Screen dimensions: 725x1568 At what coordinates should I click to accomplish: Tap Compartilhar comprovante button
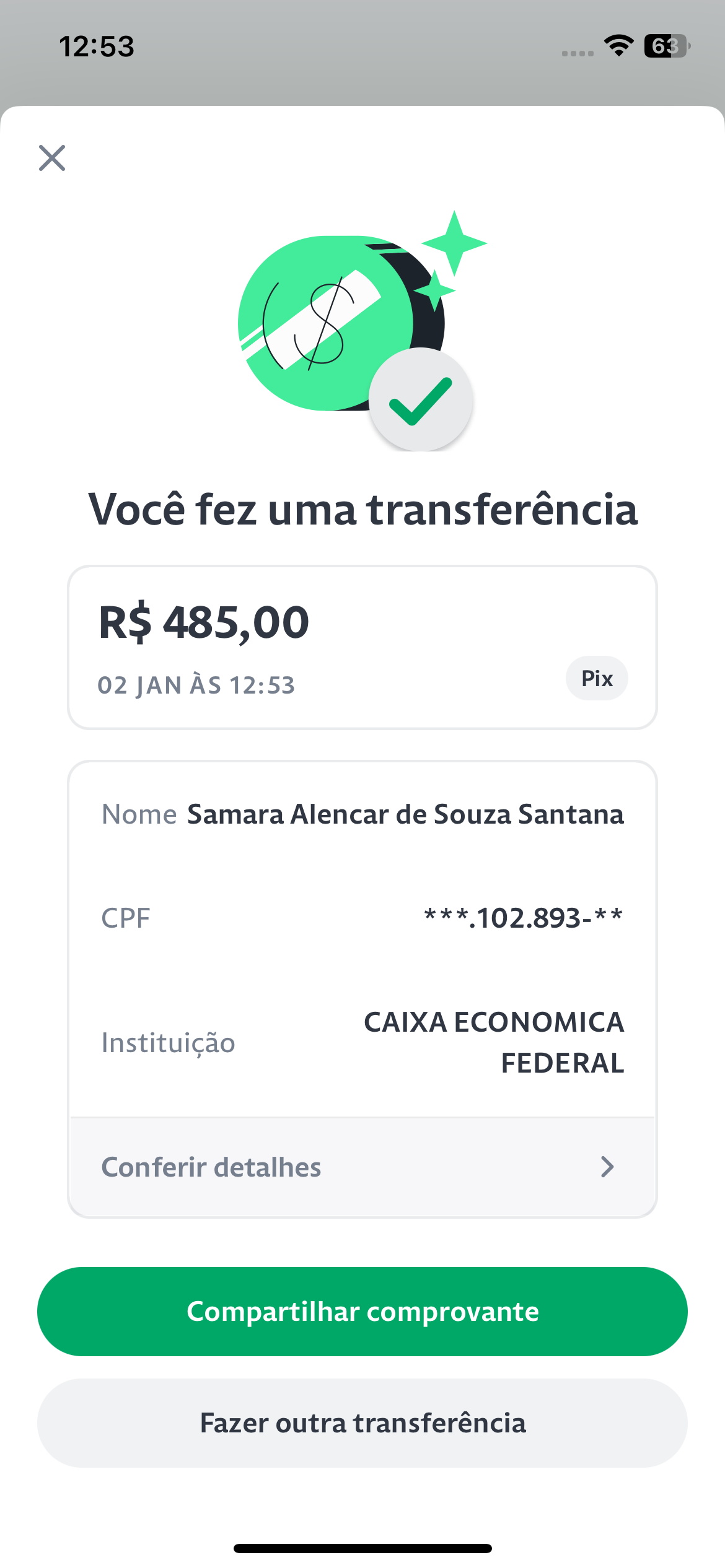(x=362, y=1312)
